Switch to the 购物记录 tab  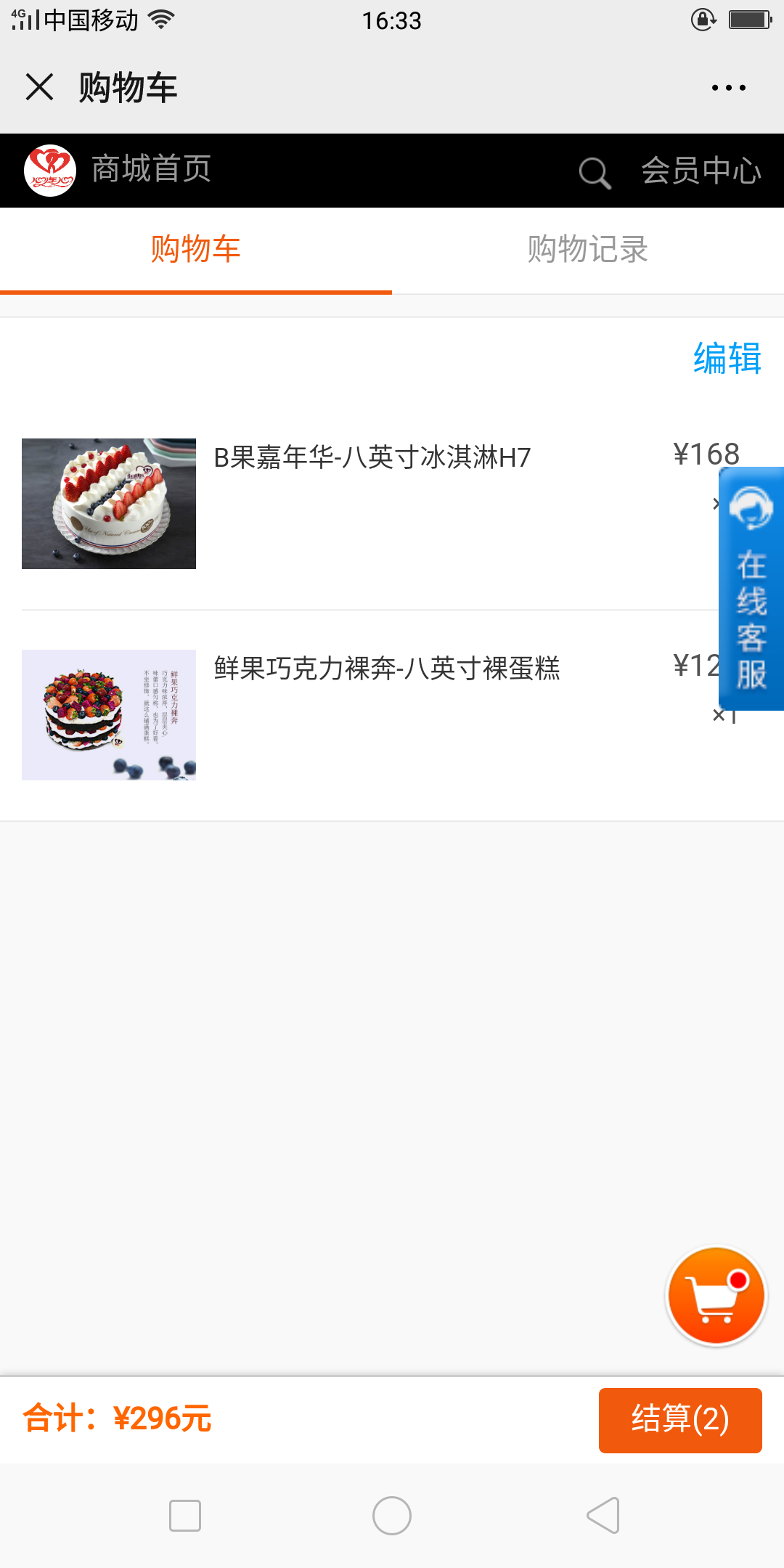click(x=587, y=250)
